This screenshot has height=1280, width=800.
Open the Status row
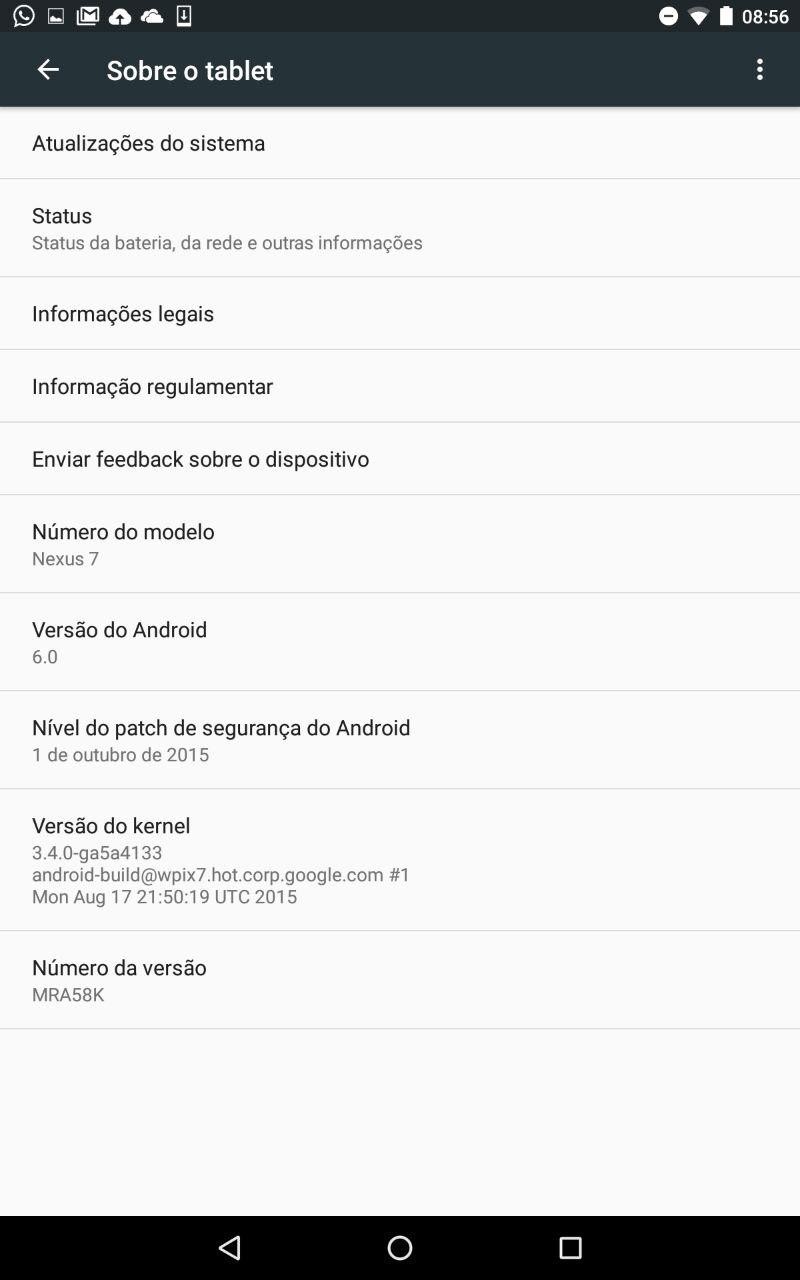click(400, 228)
